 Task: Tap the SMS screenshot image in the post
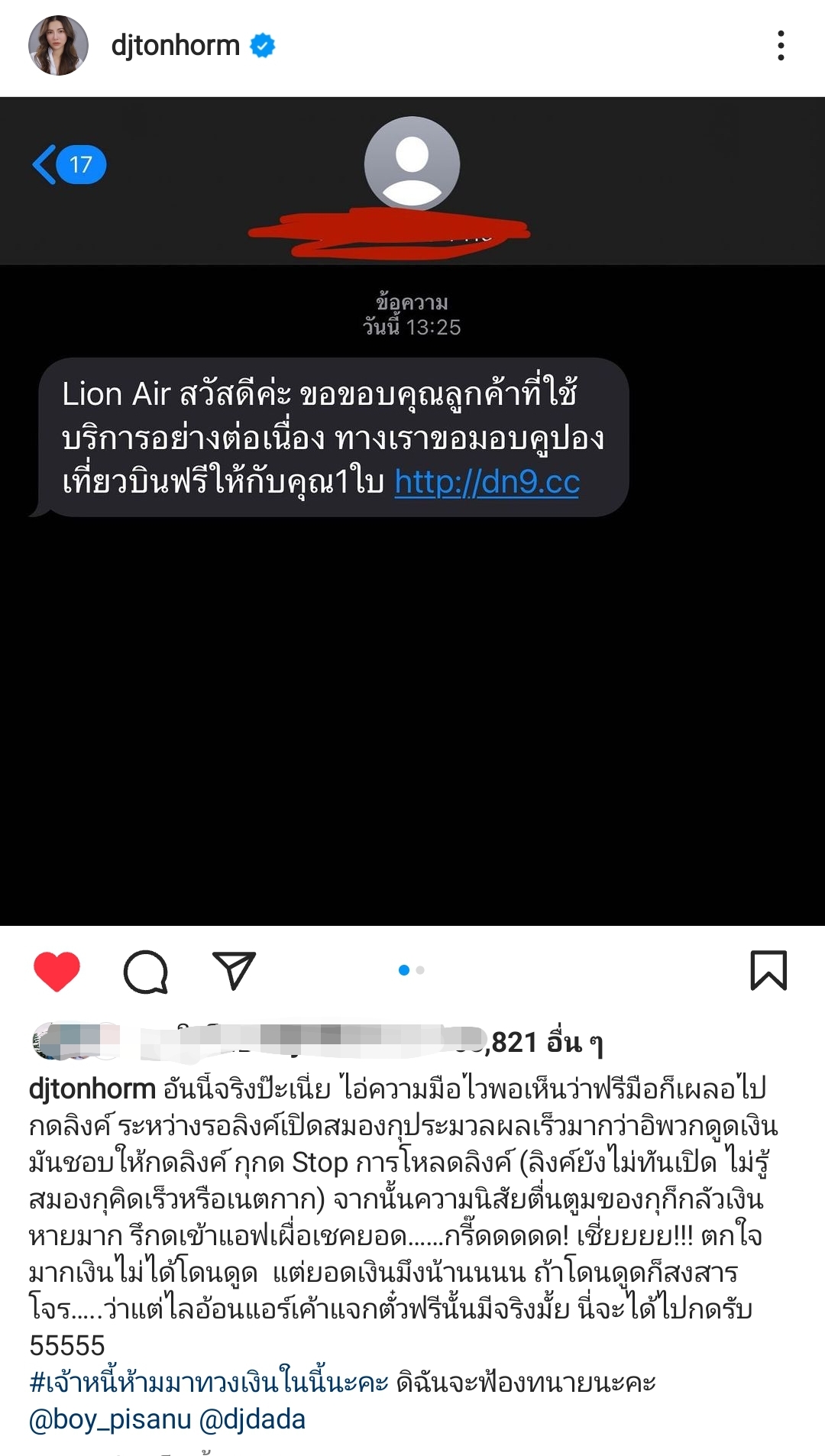(x=412, y=611)
